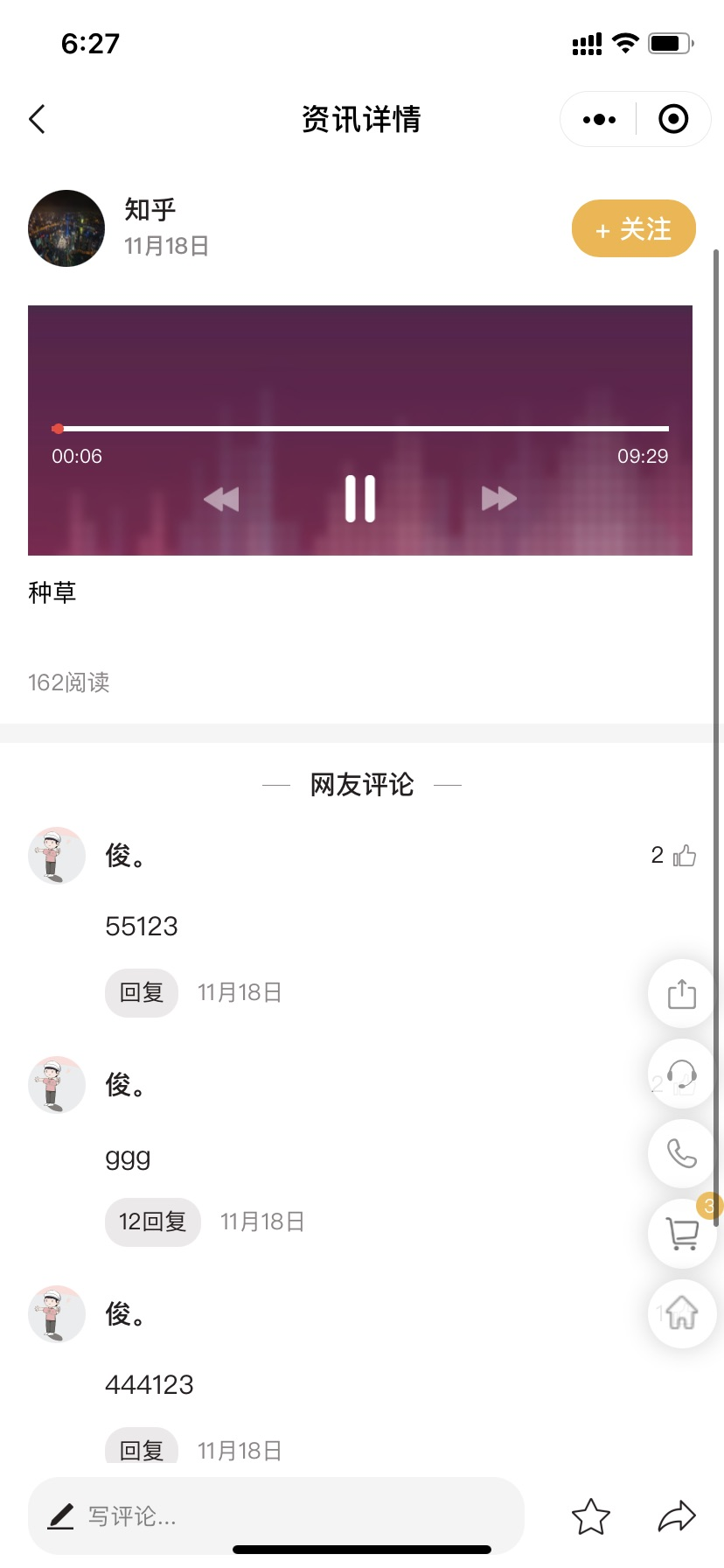This screenshot has width=724, height=1568.
Task: Contact customer service via headset icon
Action: [x=682, y=1074]
